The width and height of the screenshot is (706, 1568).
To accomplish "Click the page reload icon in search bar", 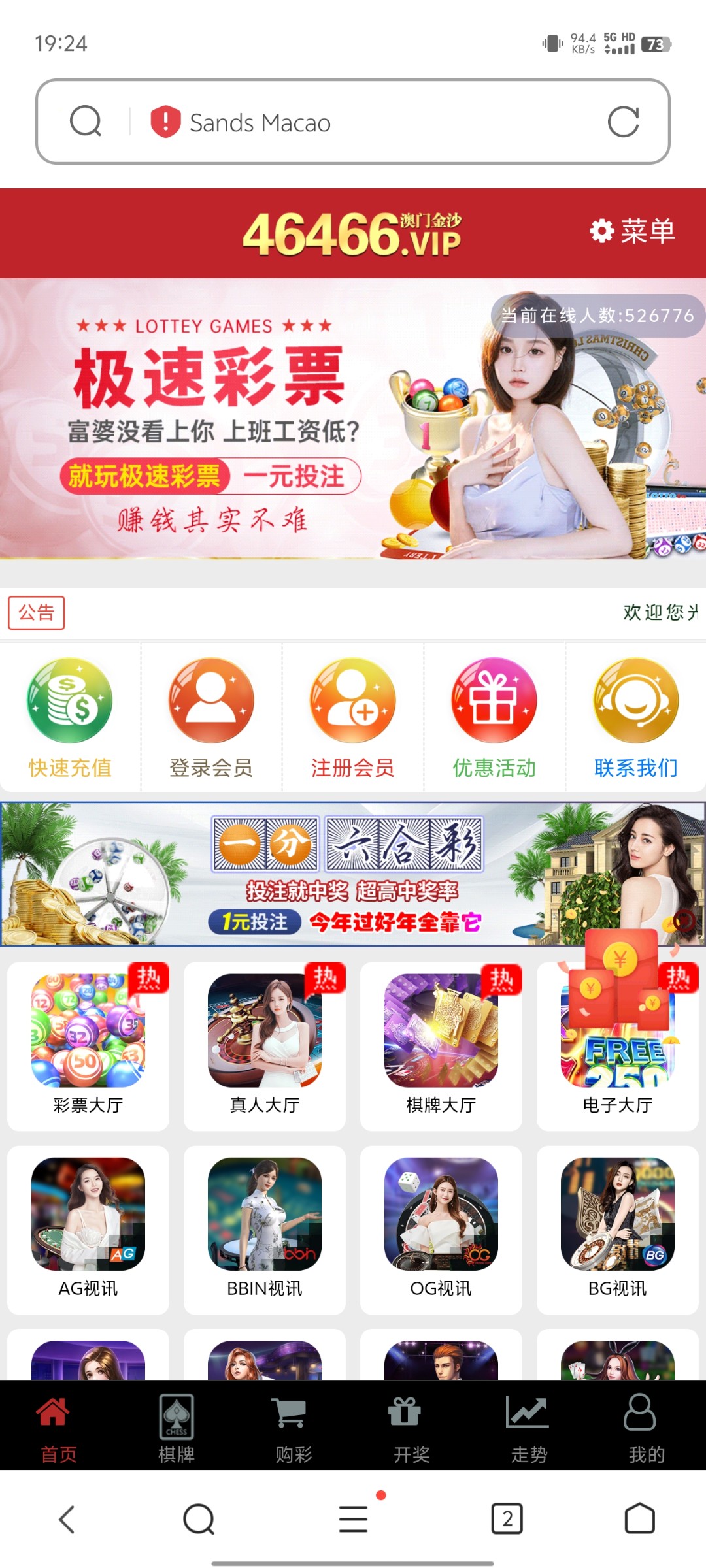I will click(x=624, y=122).
